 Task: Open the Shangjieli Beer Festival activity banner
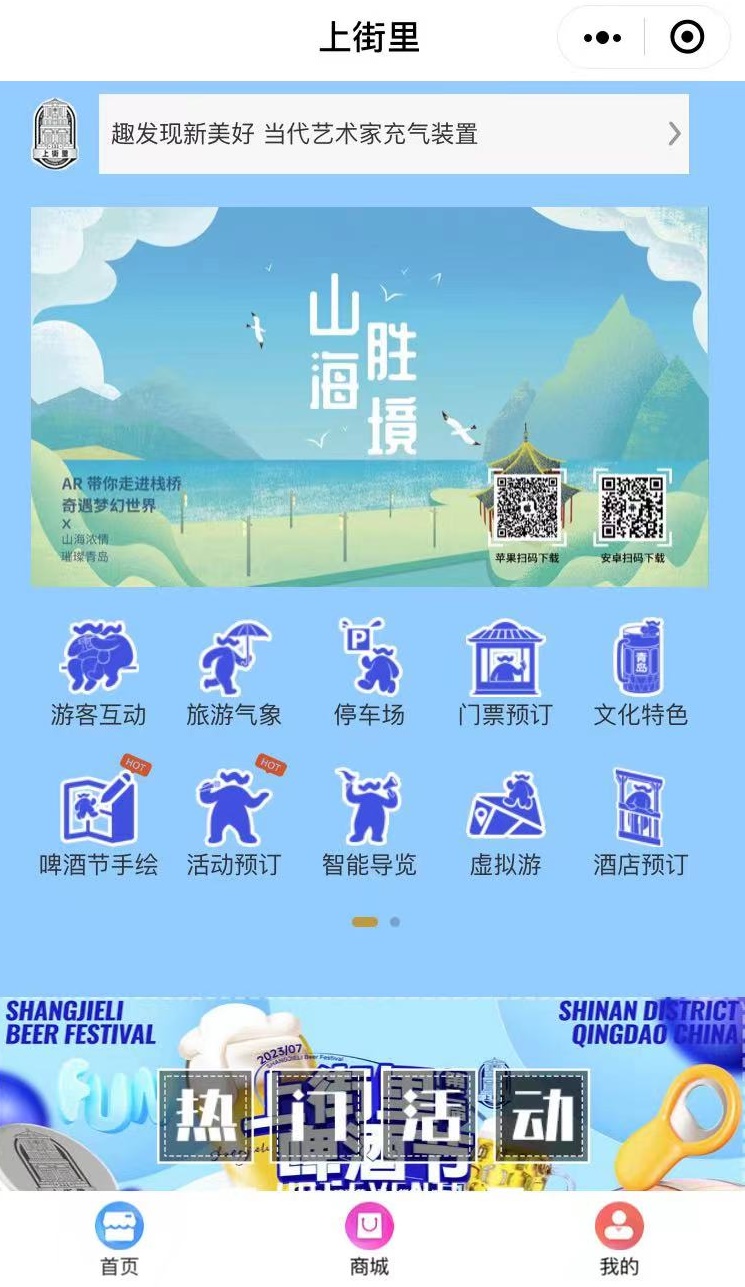[372, 1092]
